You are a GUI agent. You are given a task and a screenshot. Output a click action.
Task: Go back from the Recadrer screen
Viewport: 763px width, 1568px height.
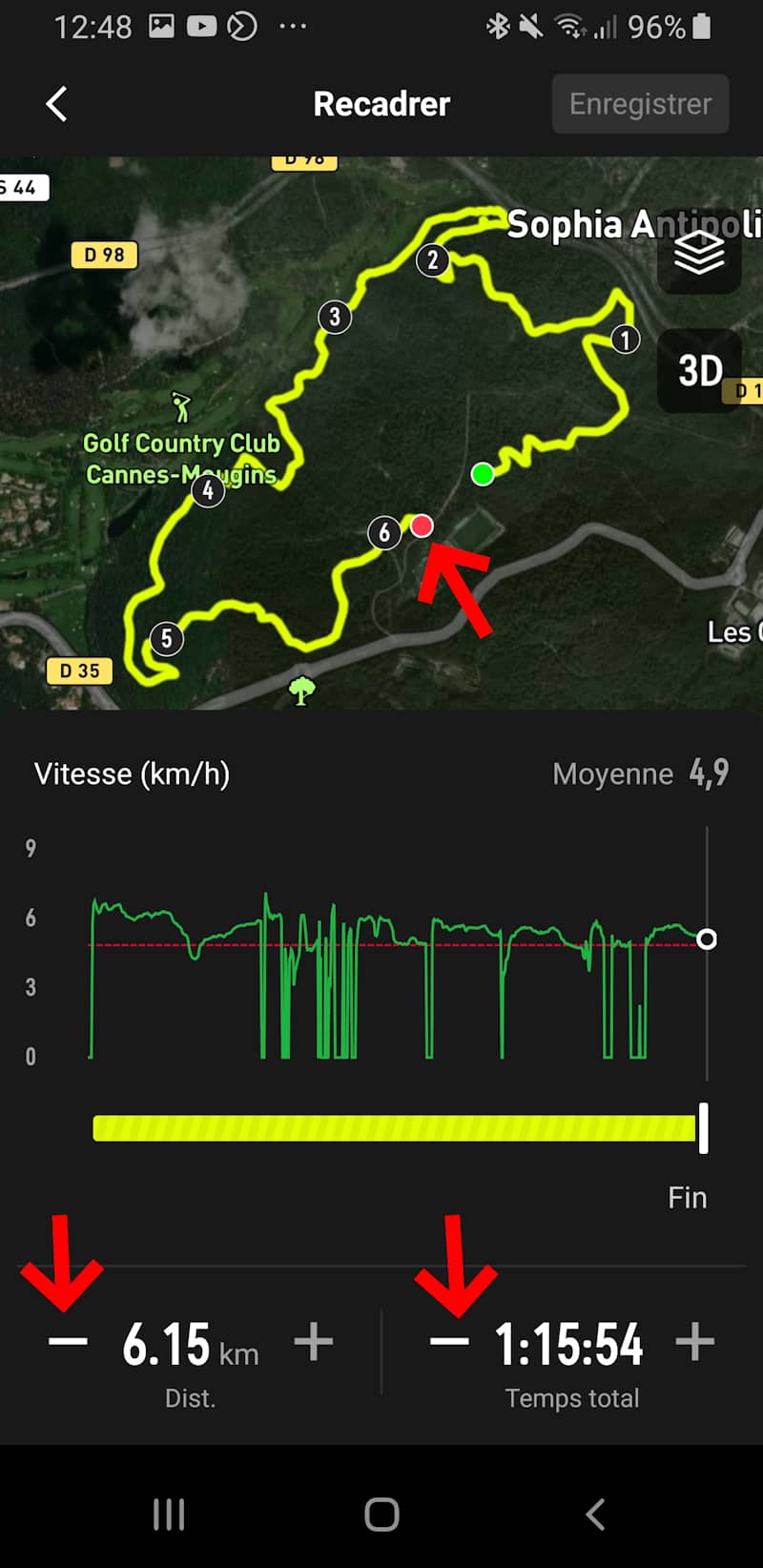tap(57, 104)
